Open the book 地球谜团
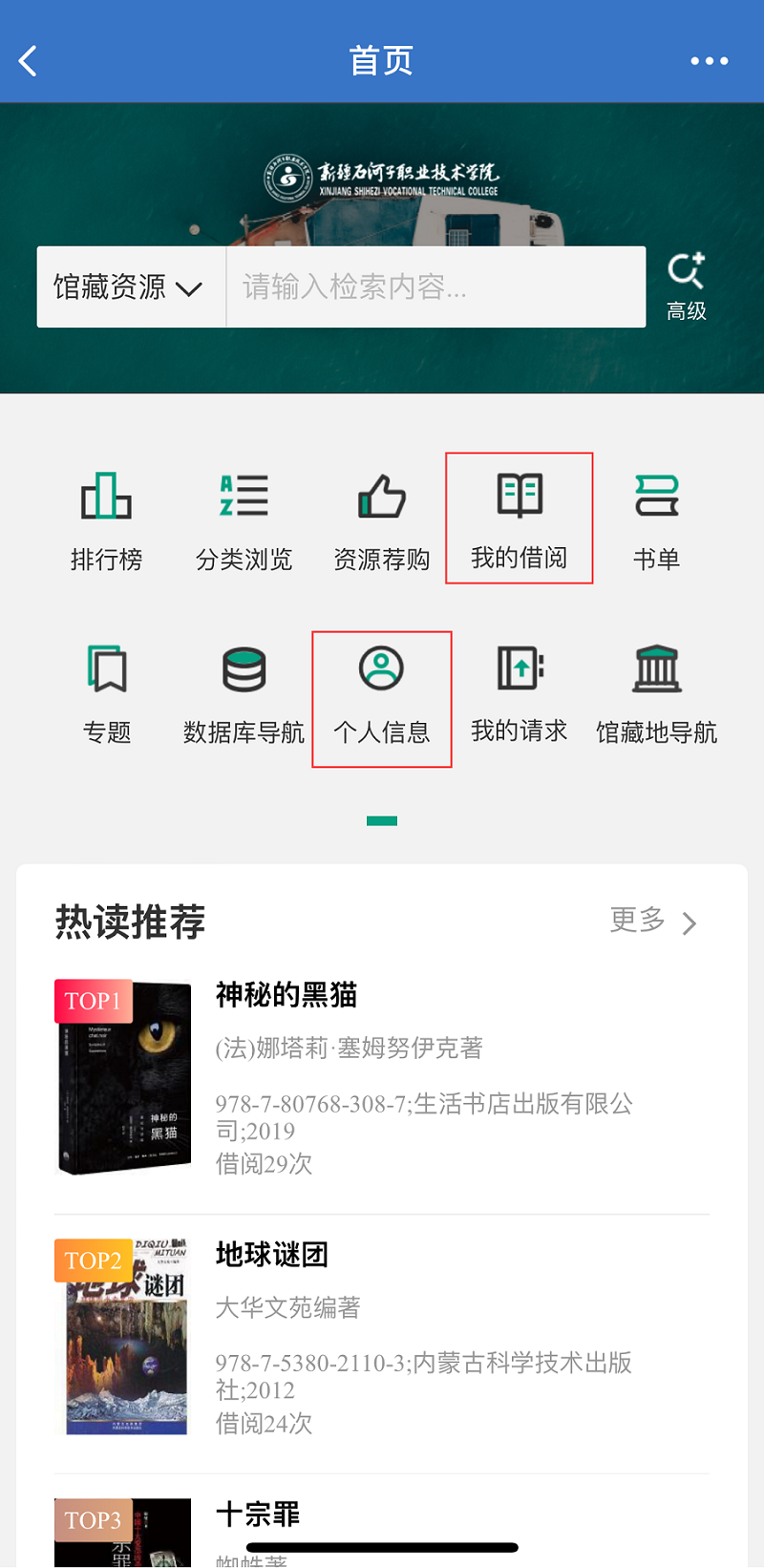The width and height of the screenshot is (764, 1568). click(272, 1255)
